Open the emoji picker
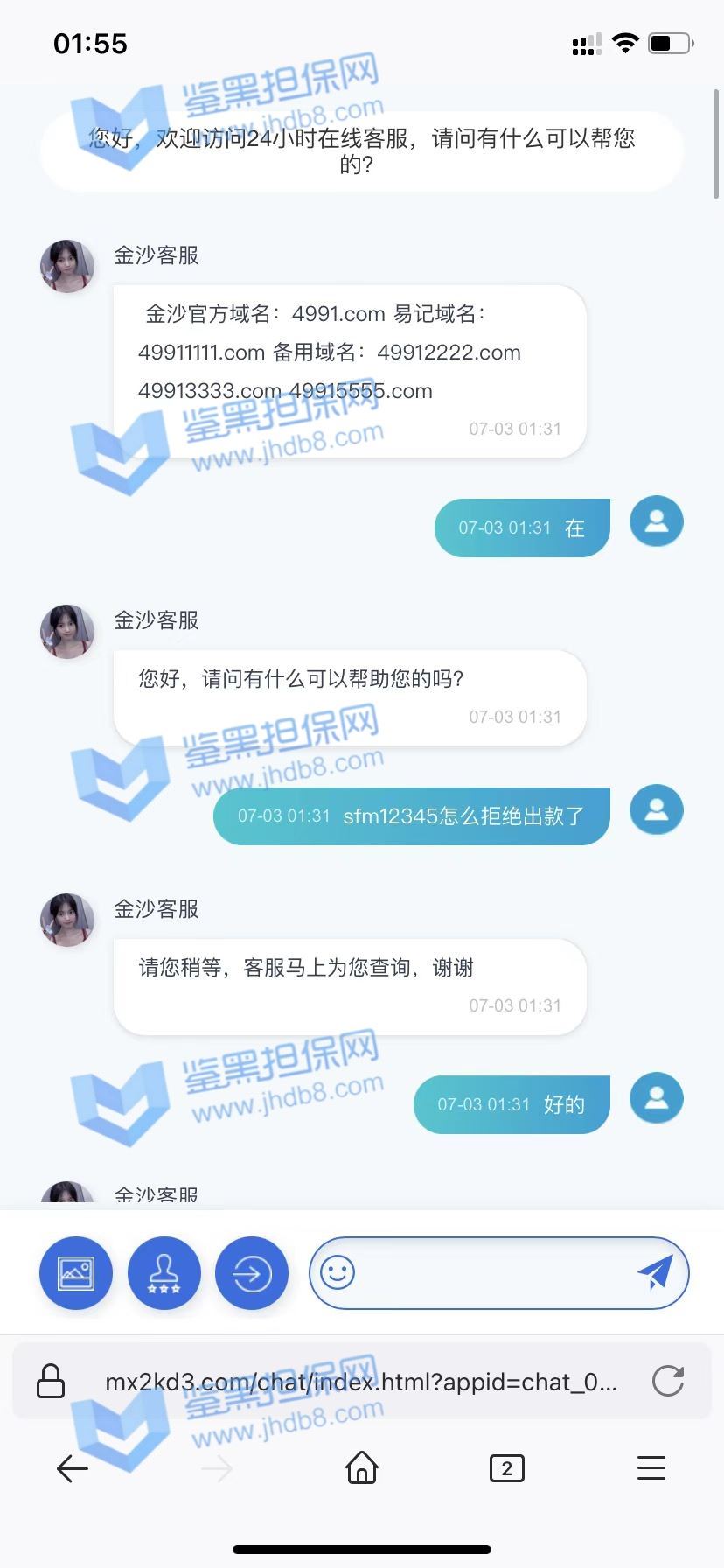 click(338, 1272)
